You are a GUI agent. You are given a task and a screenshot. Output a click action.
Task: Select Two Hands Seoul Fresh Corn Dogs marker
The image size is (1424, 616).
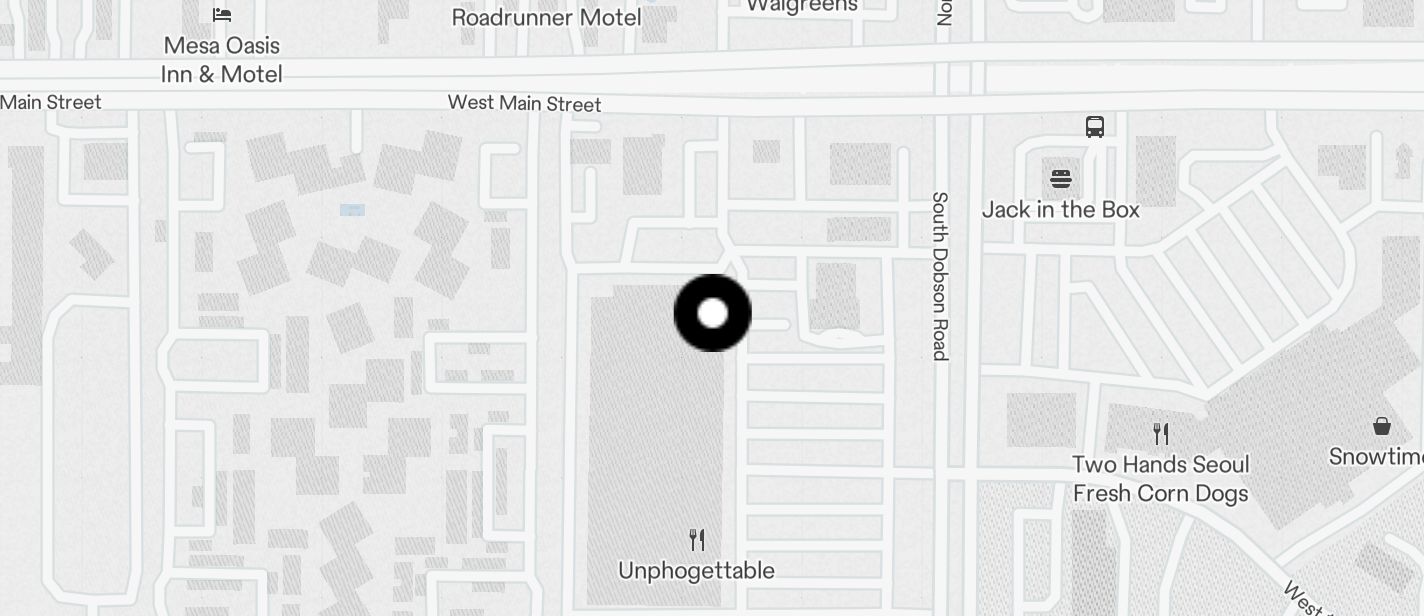(x=1160, y=434)
